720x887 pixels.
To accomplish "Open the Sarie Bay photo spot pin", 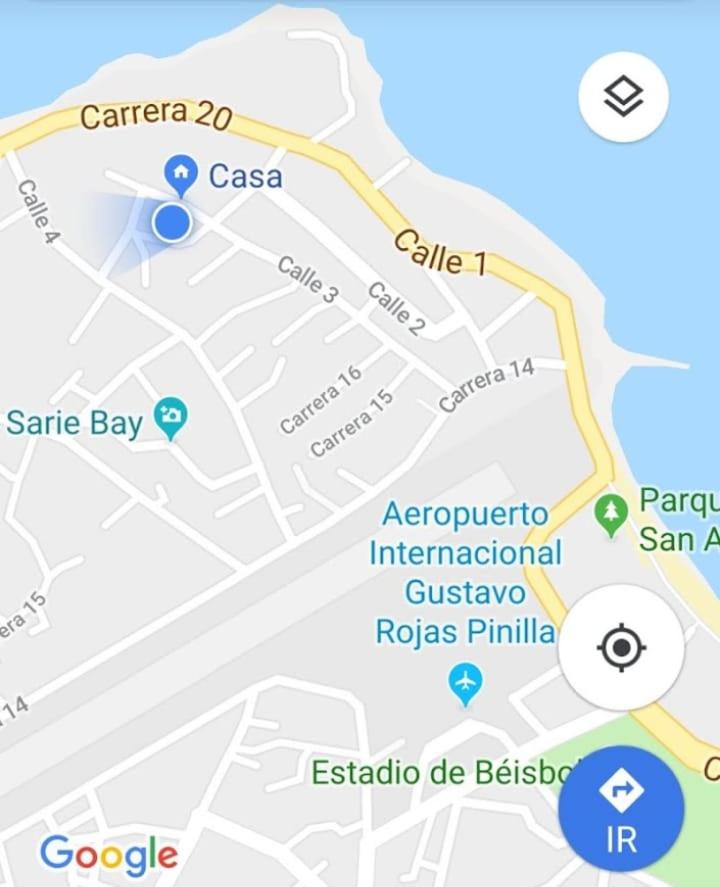I will tap(172, 417).
